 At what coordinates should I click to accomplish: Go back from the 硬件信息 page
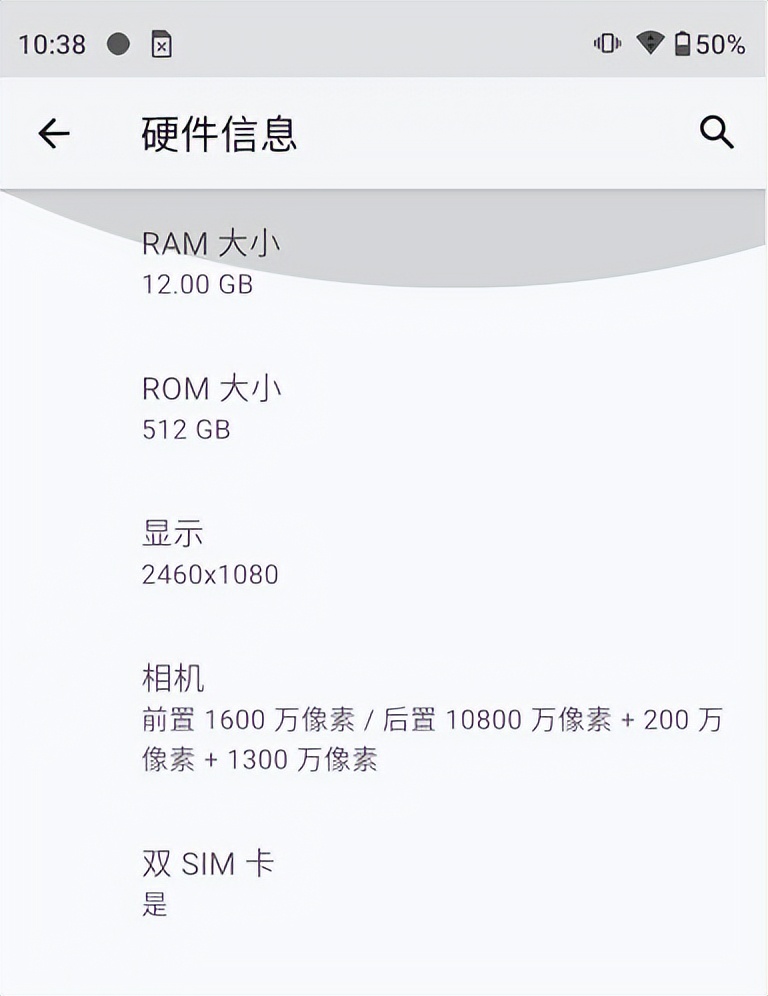(54, 133)
